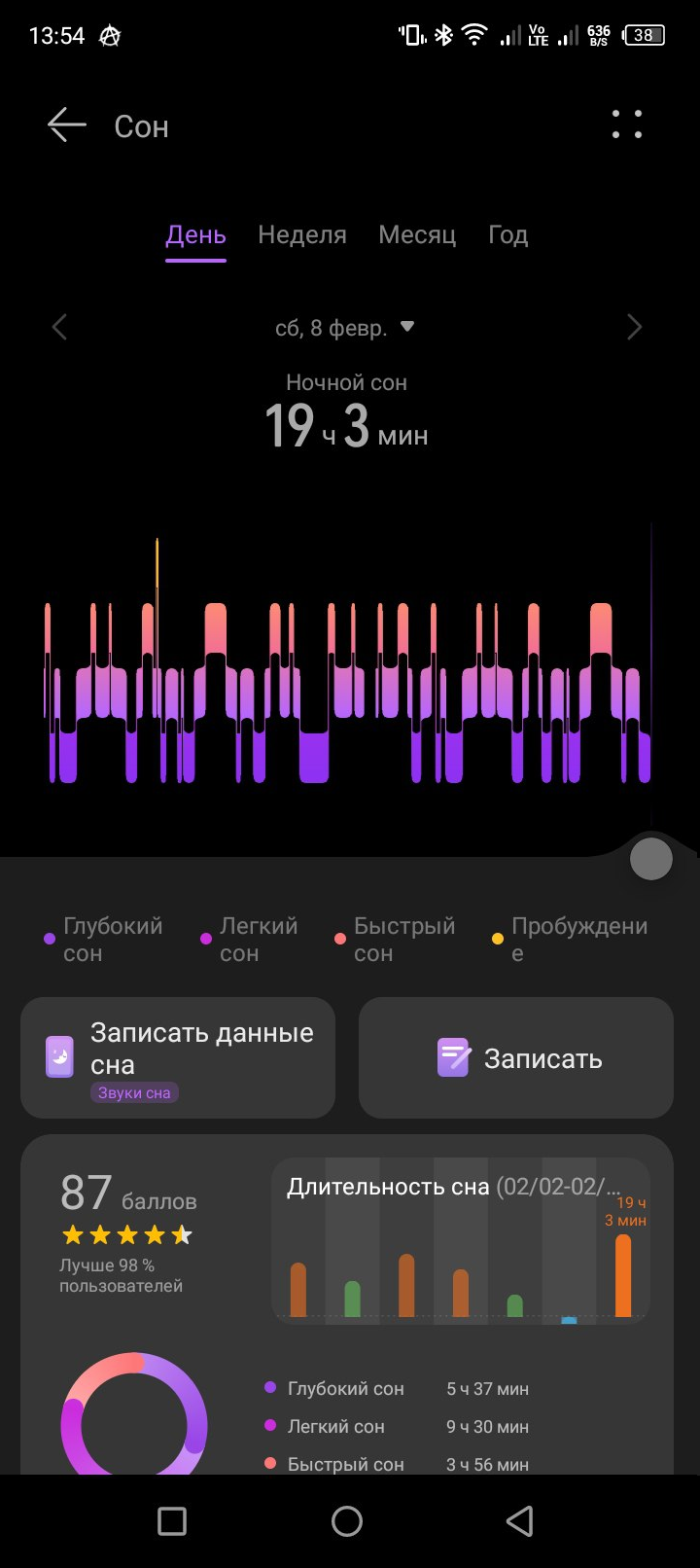Screen dimensions: 700x1568
Task: Go to the previous day
Action: (x=60, y=327)
